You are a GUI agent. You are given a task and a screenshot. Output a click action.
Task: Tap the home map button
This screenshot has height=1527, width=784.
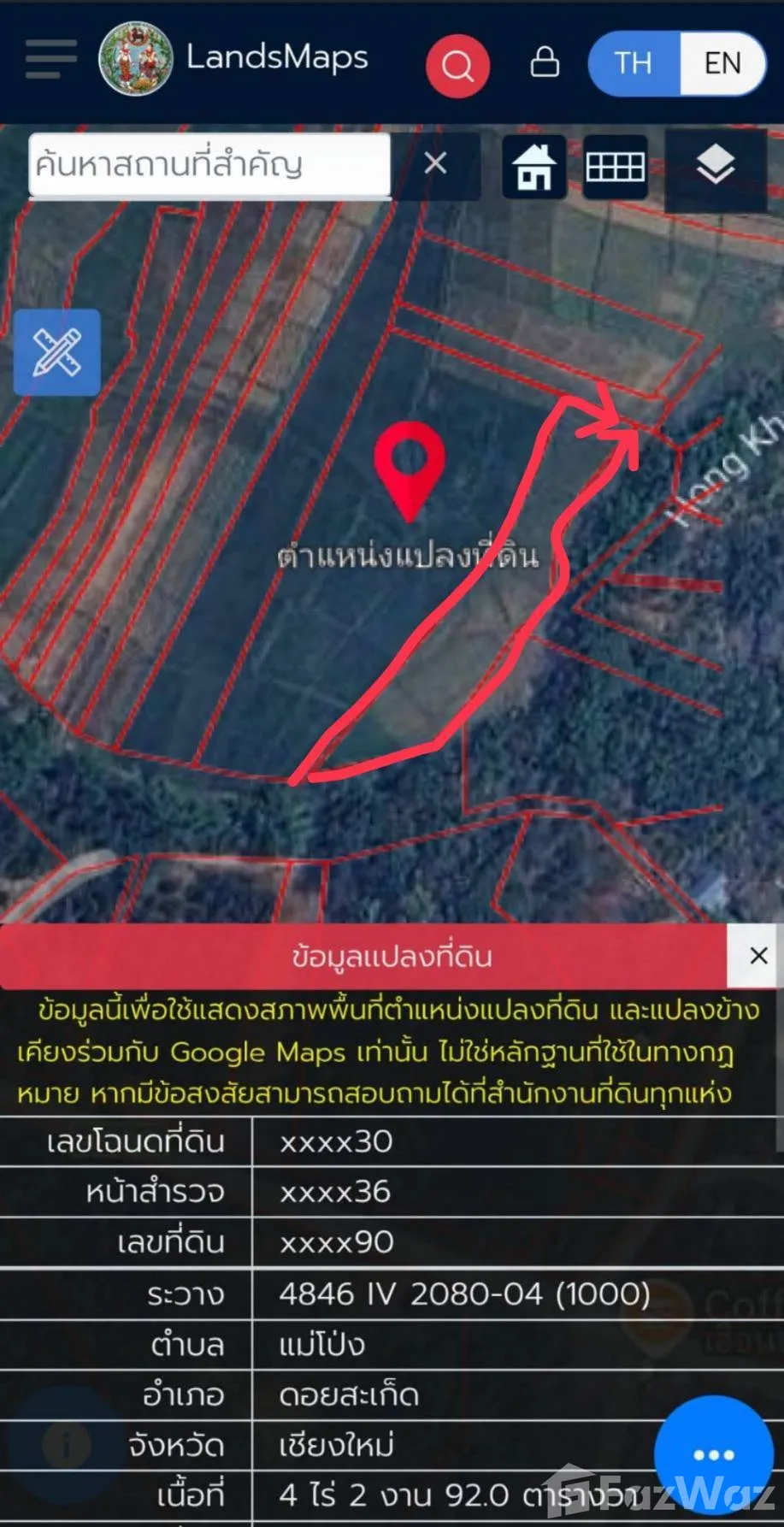pos(534,167)
